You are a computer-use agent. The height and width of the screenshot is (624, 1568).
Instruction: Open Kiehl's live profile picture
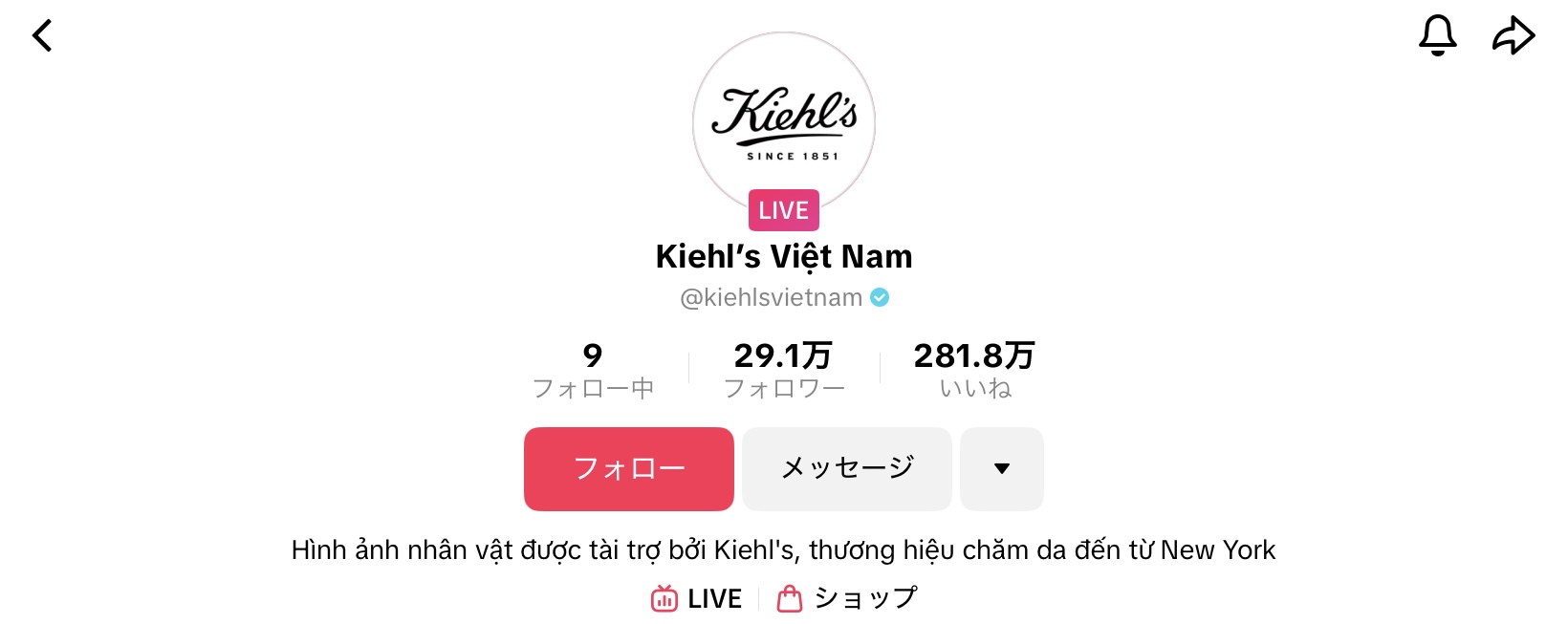(784, 124)
